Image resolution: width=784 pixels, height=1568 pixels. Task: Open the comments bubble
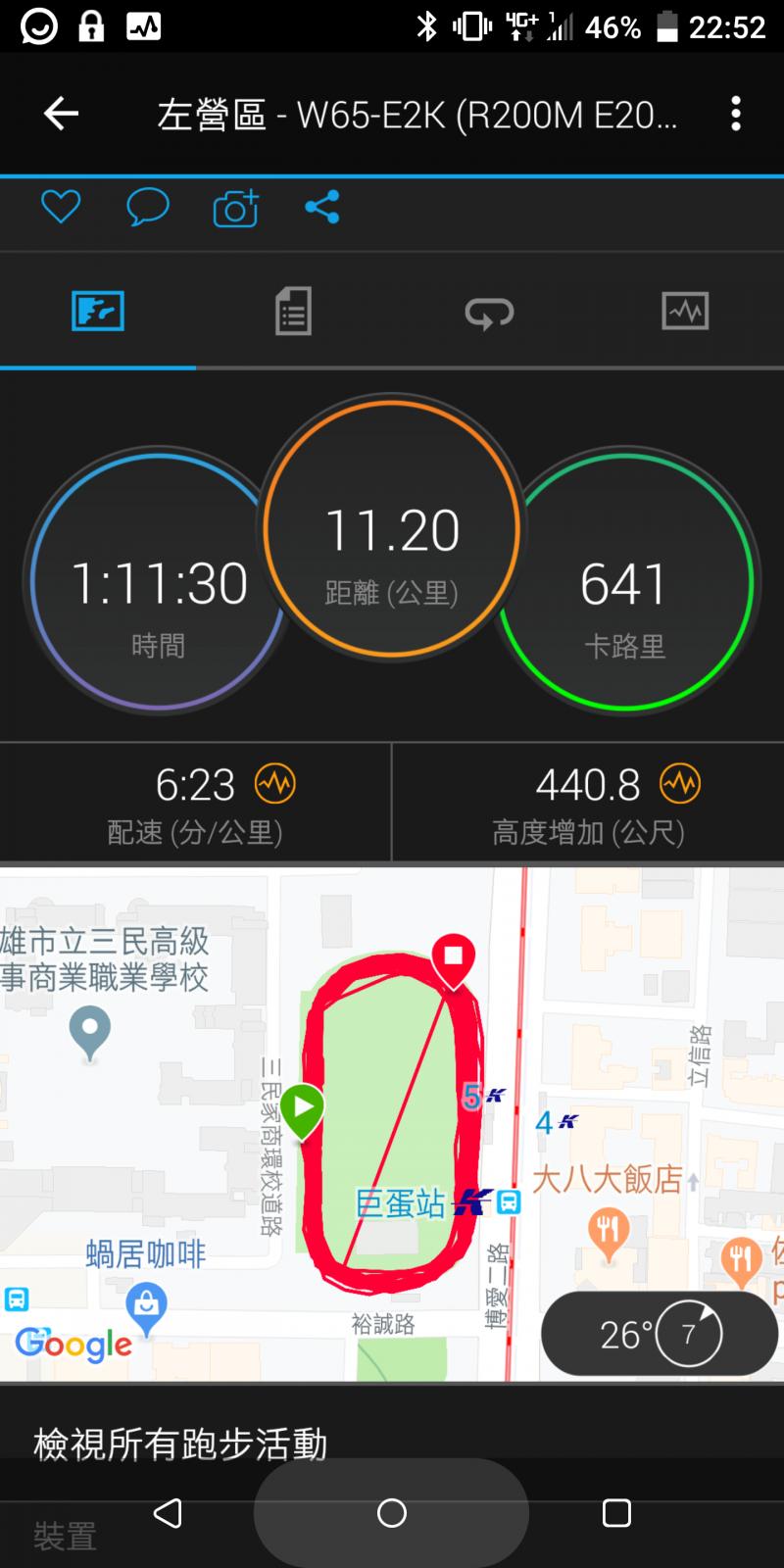[148, 207]
